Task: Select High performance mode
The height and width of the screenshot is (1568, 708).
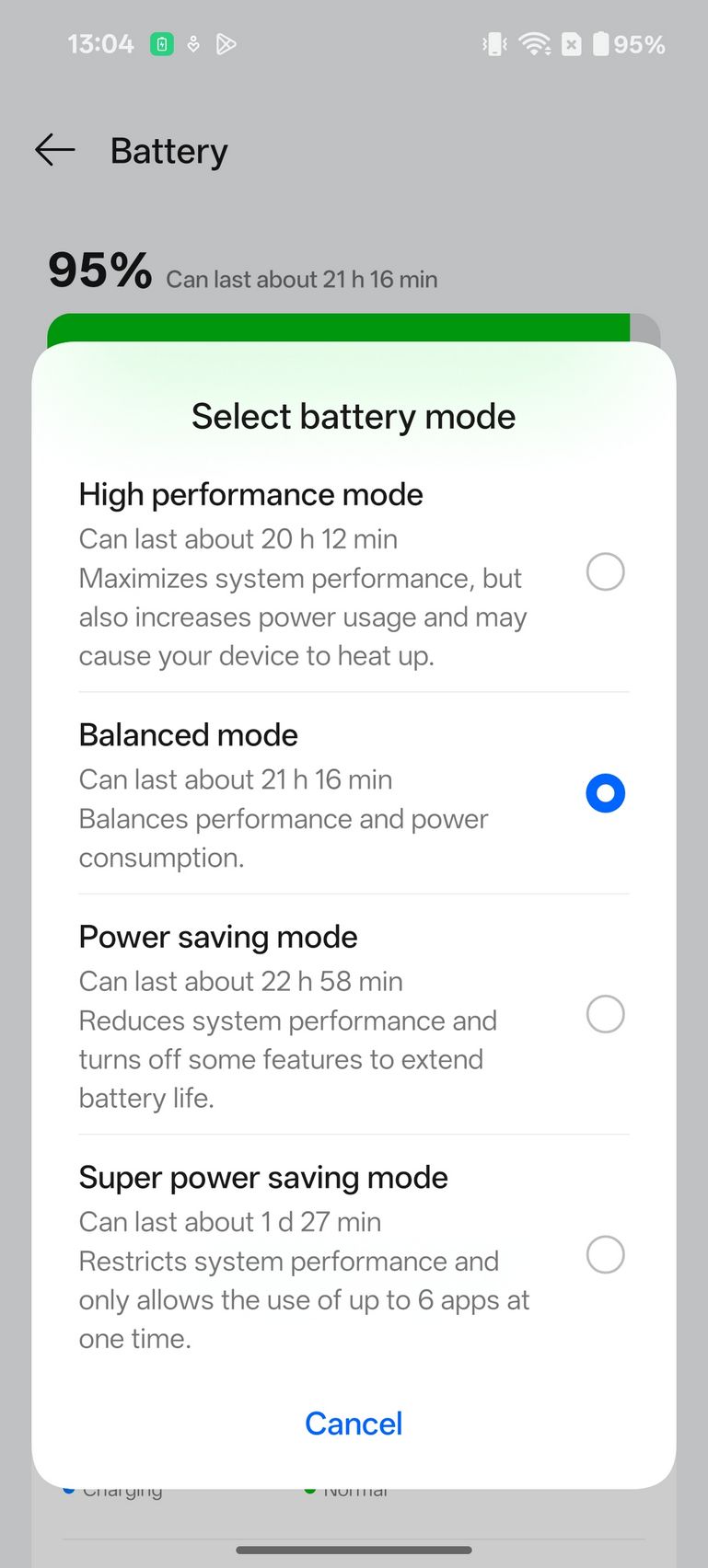Action: [x=354, y=573]
